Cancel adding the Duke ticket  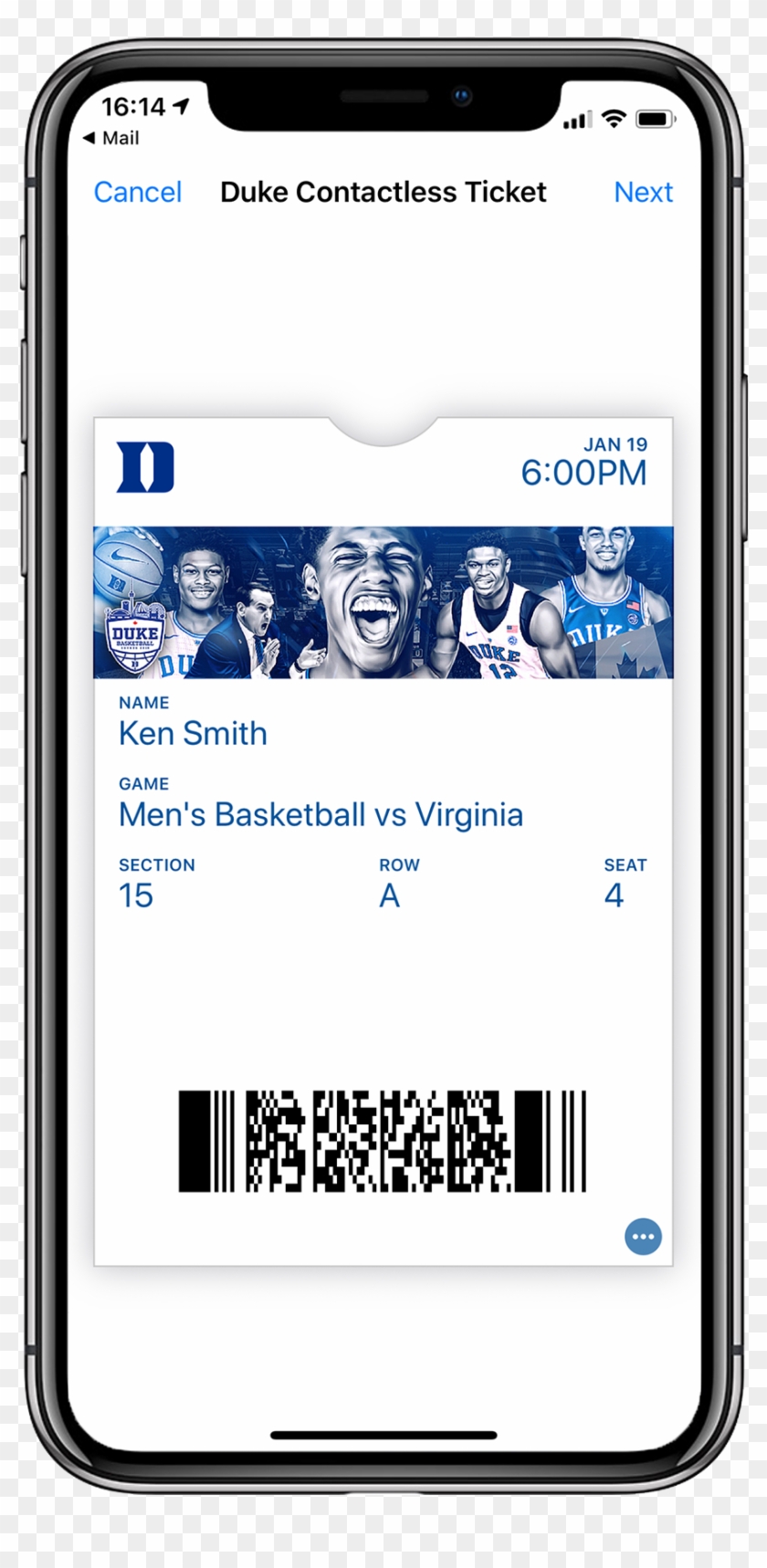pyautogui.click(x=138, y=193)
